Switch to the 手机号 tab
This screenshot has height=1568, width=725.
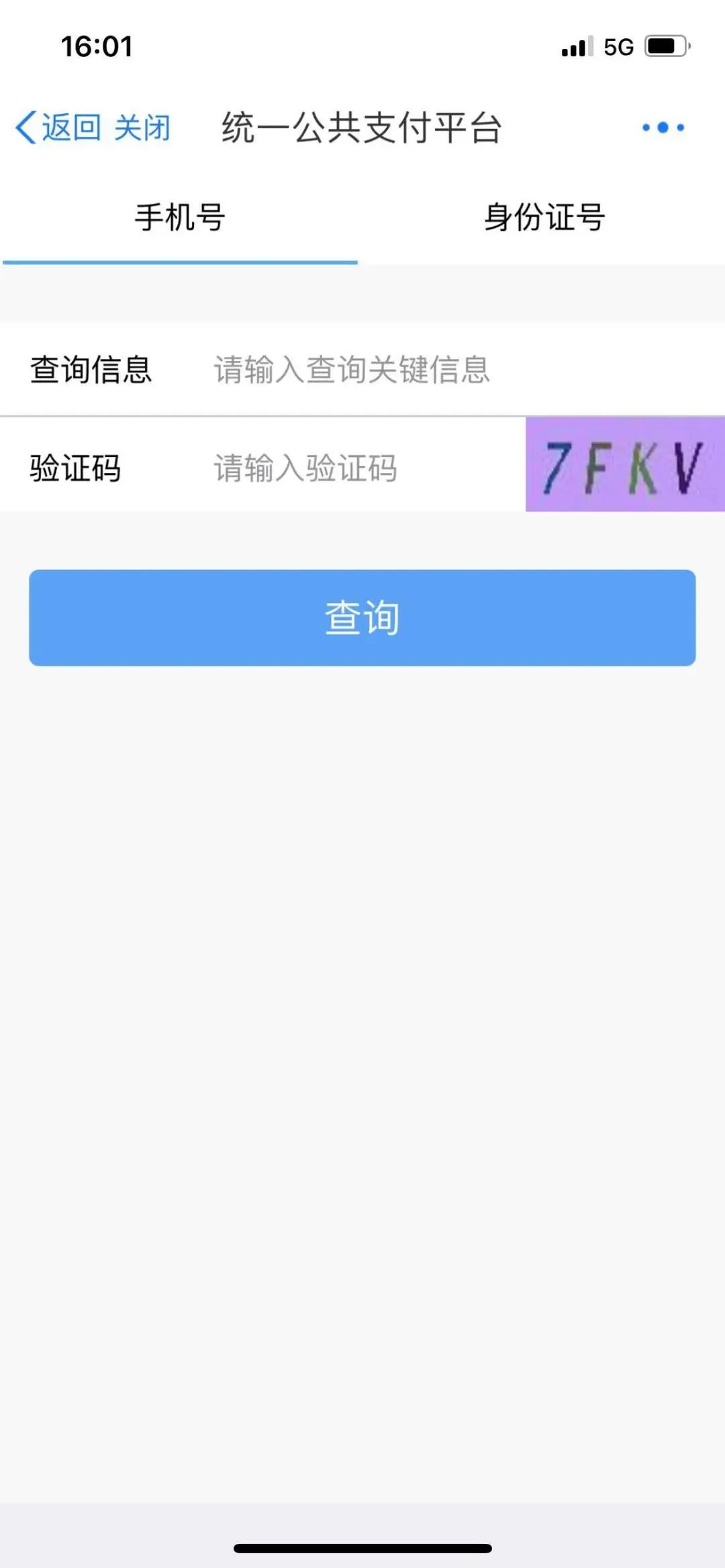coord(179,218)
